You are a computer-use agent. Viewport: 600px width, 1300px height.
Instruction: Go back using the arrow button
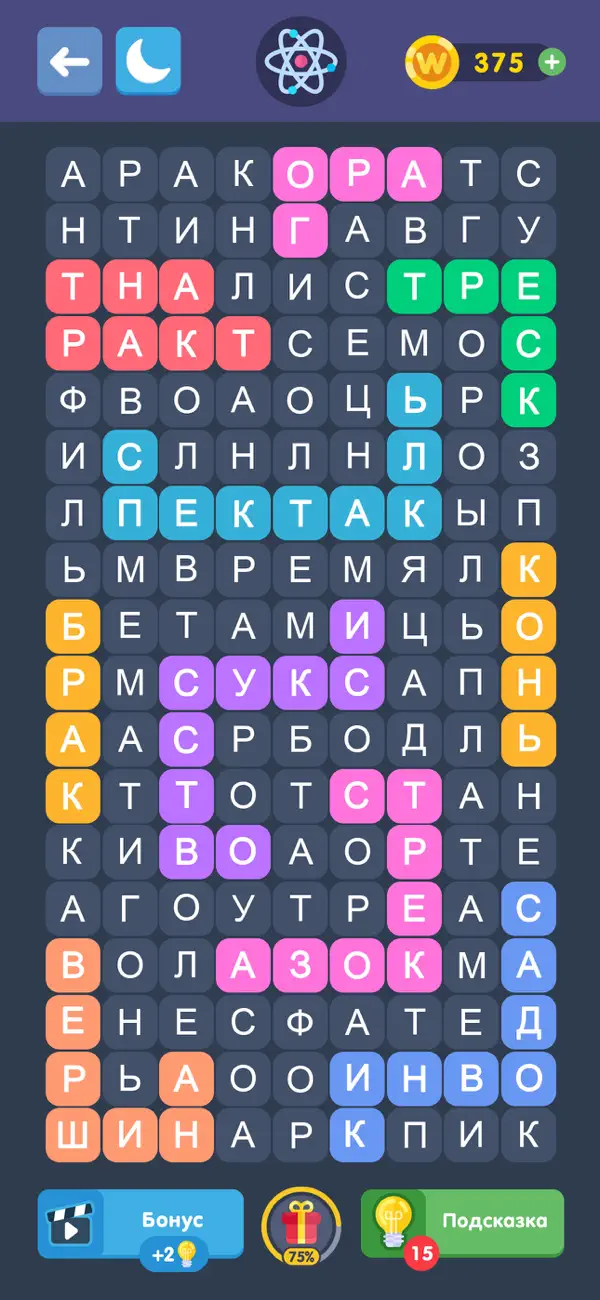[x=70, y=62]
